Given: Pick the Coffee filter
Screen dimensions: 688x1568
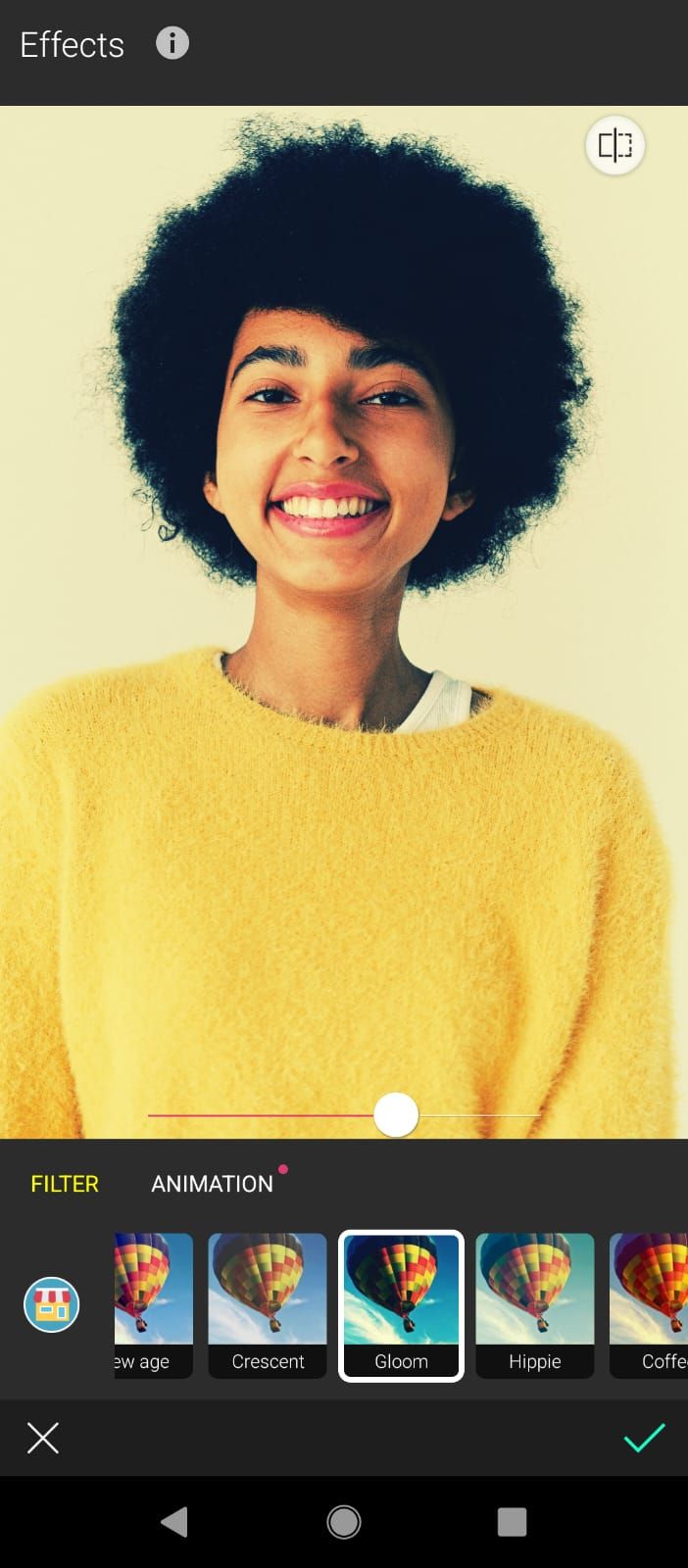Looking at the screenshot, I should [651, 1304].
